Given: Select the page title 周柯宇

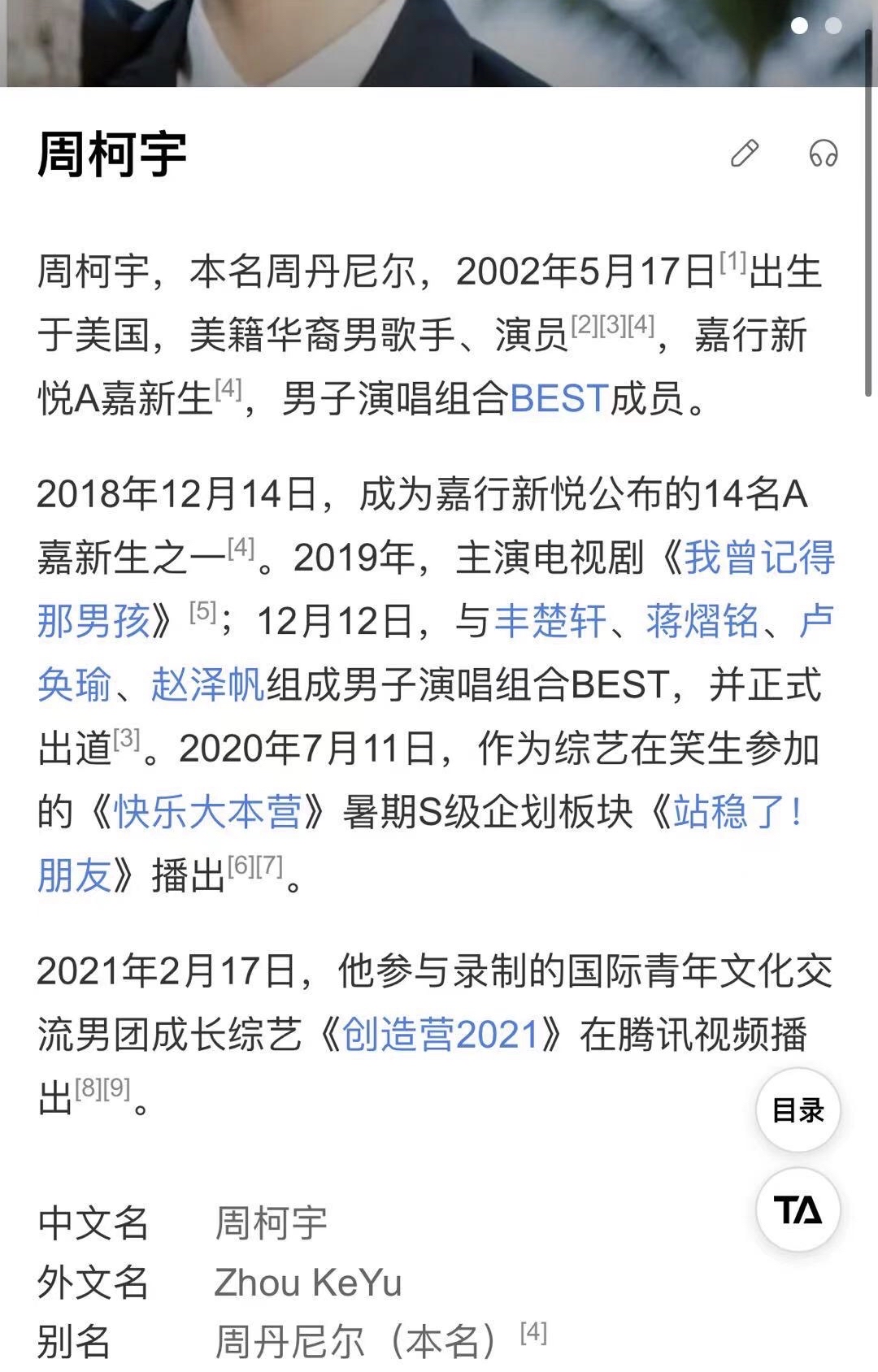Looking at the screenshot, I should [114, 154].
